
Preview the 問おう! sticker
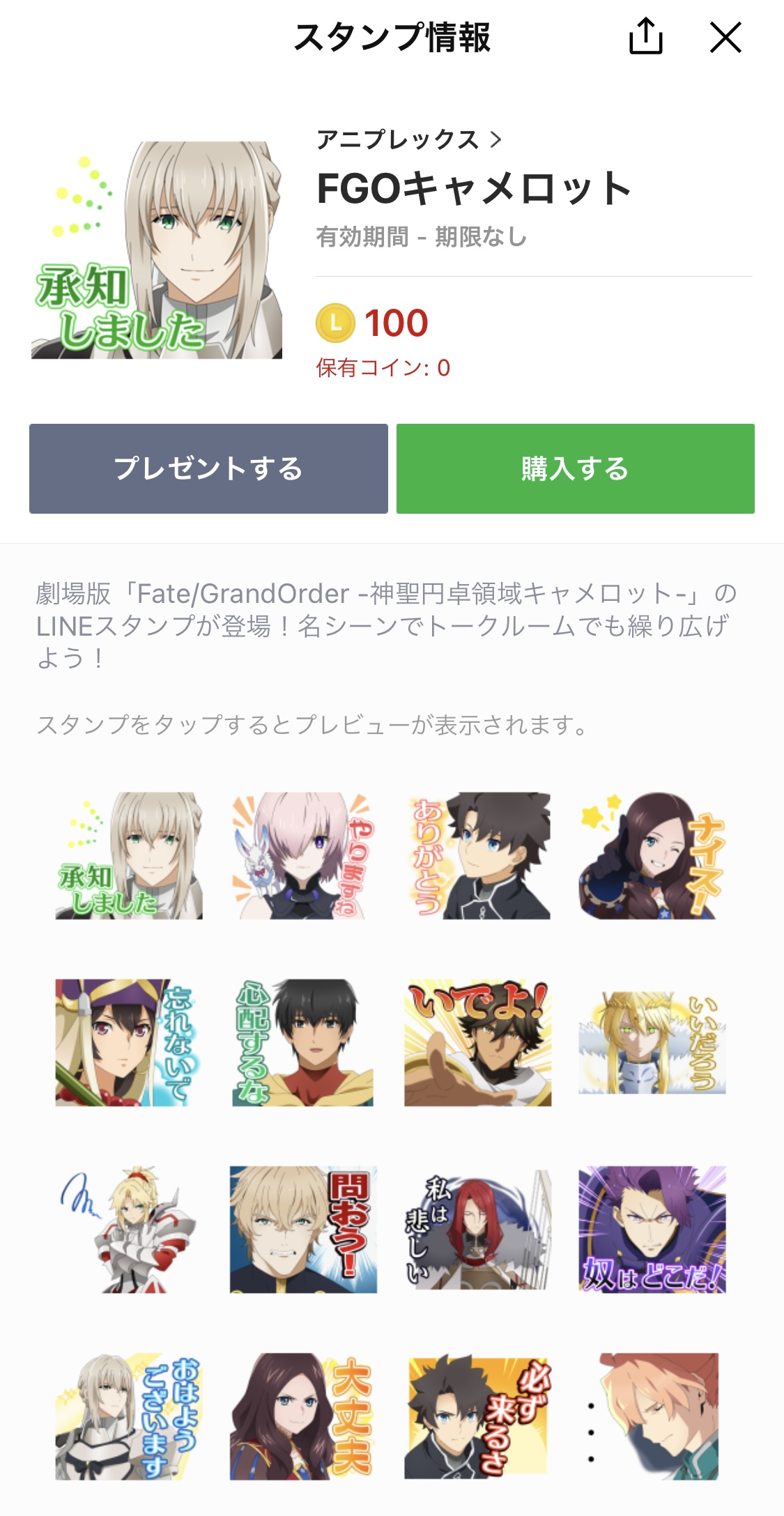click(x=303, y=1229)
